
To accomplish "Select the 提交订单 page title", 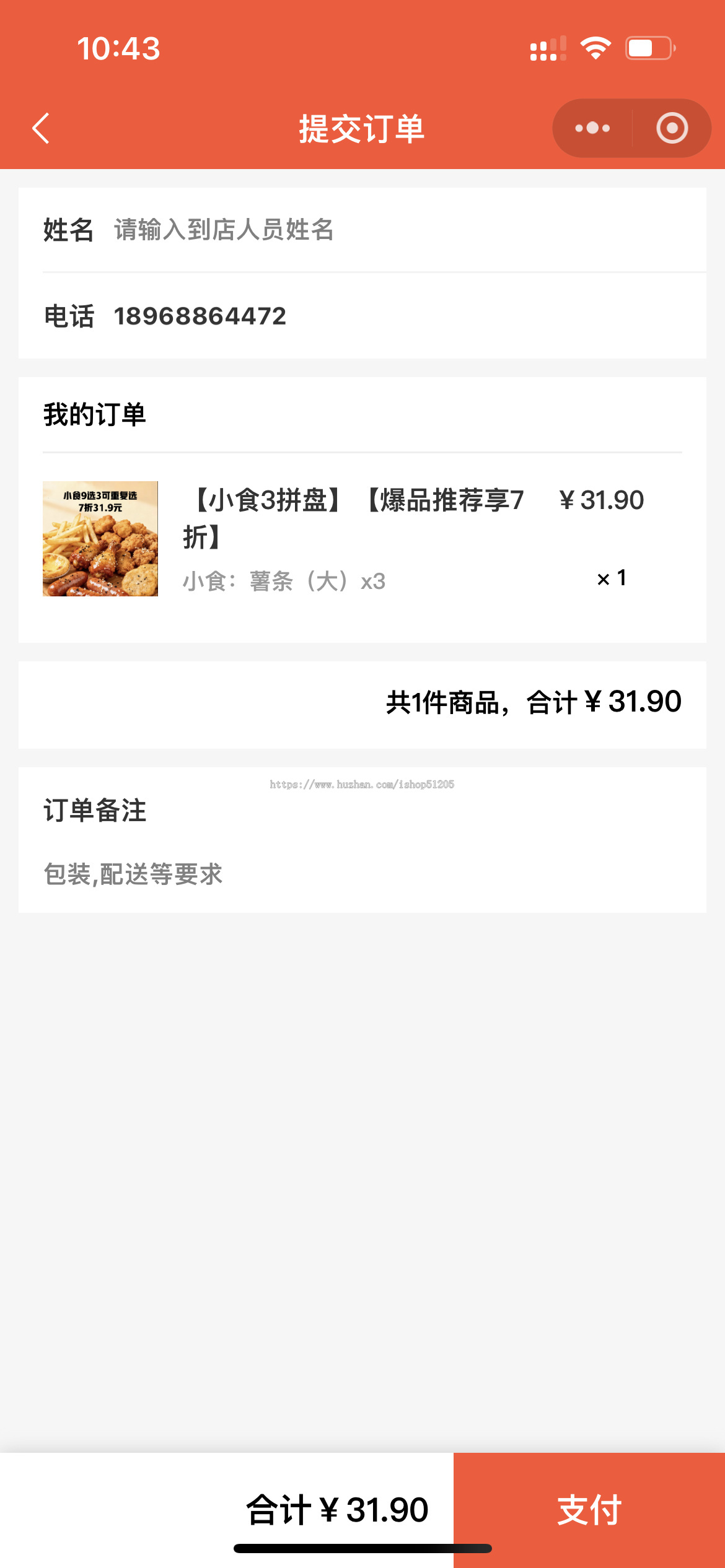I will pos(361,128).
